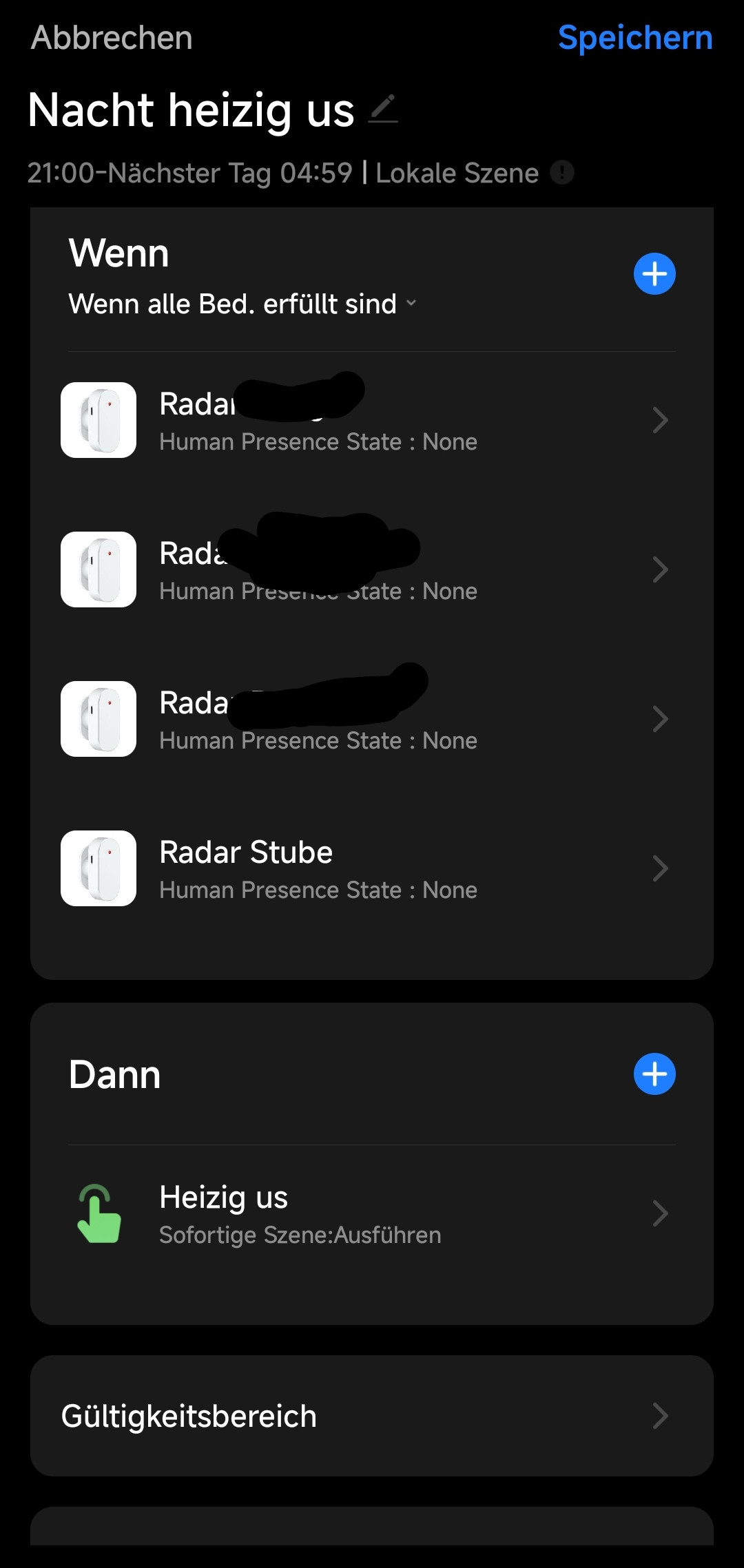744x1568 pixels.
Task: Open the Lokale Szene info icon
Action: pyautogui.click(x=561, y=172)
